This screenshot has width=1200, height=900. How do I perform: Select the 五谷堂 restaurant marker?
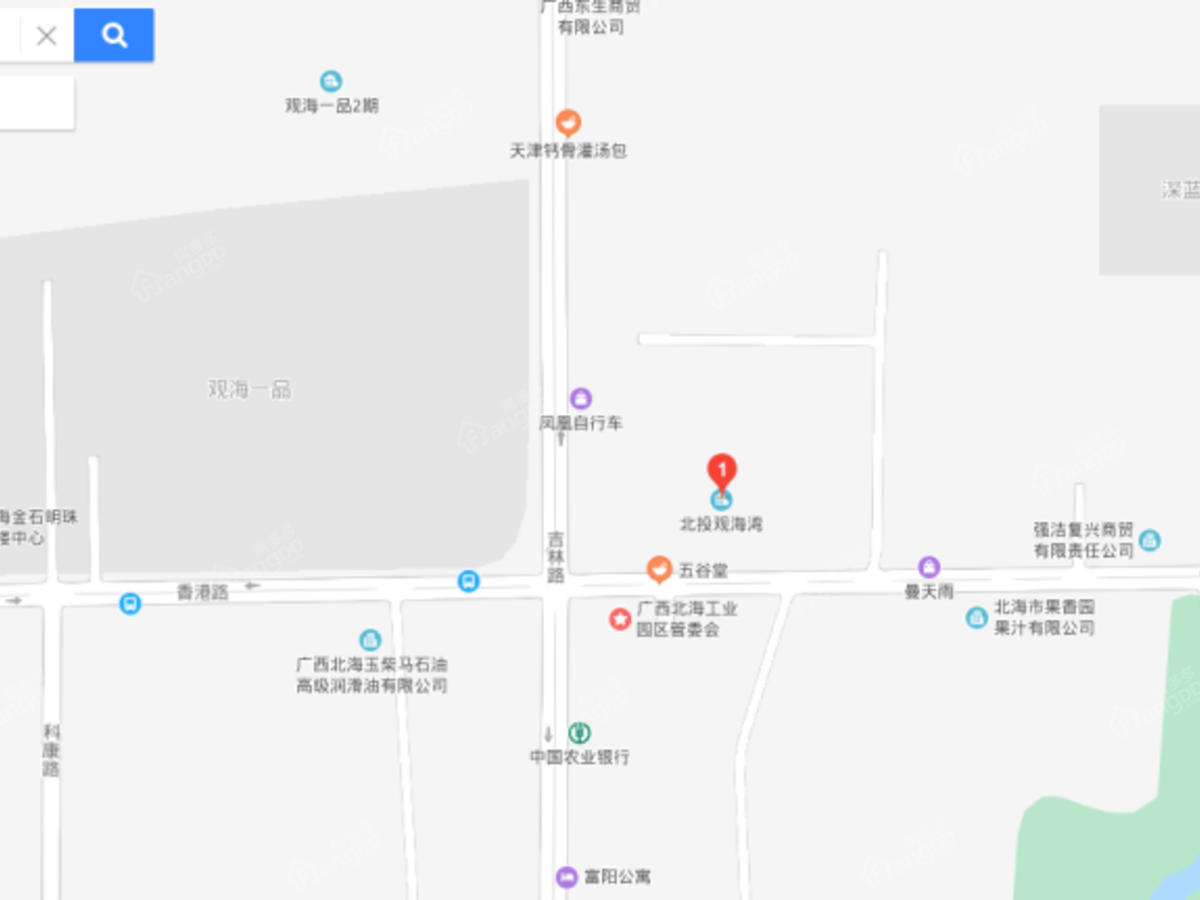[658, 569]
